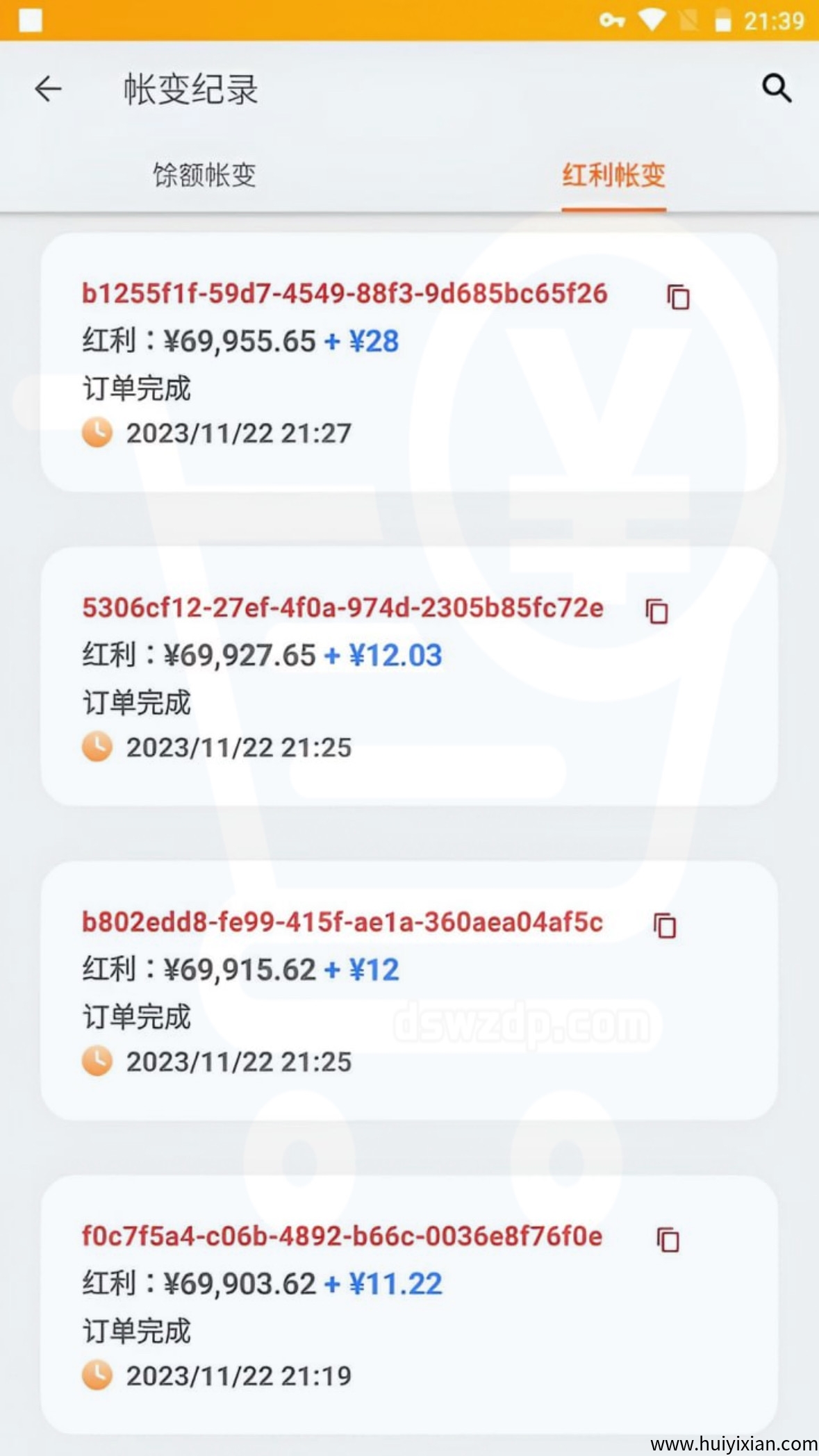
Task: Tap the clock icon beside 2023/11/22 21:25
Action: click(97, 747)
